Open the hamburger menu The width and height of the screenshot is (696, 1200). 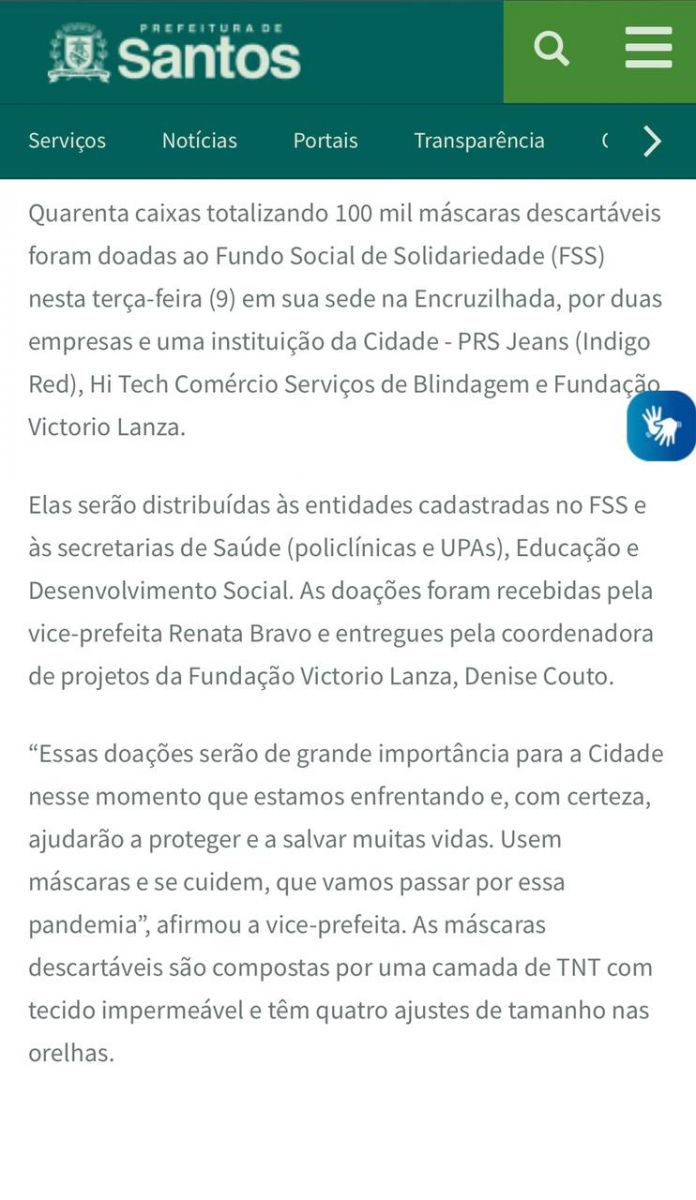tap(648, 48)
